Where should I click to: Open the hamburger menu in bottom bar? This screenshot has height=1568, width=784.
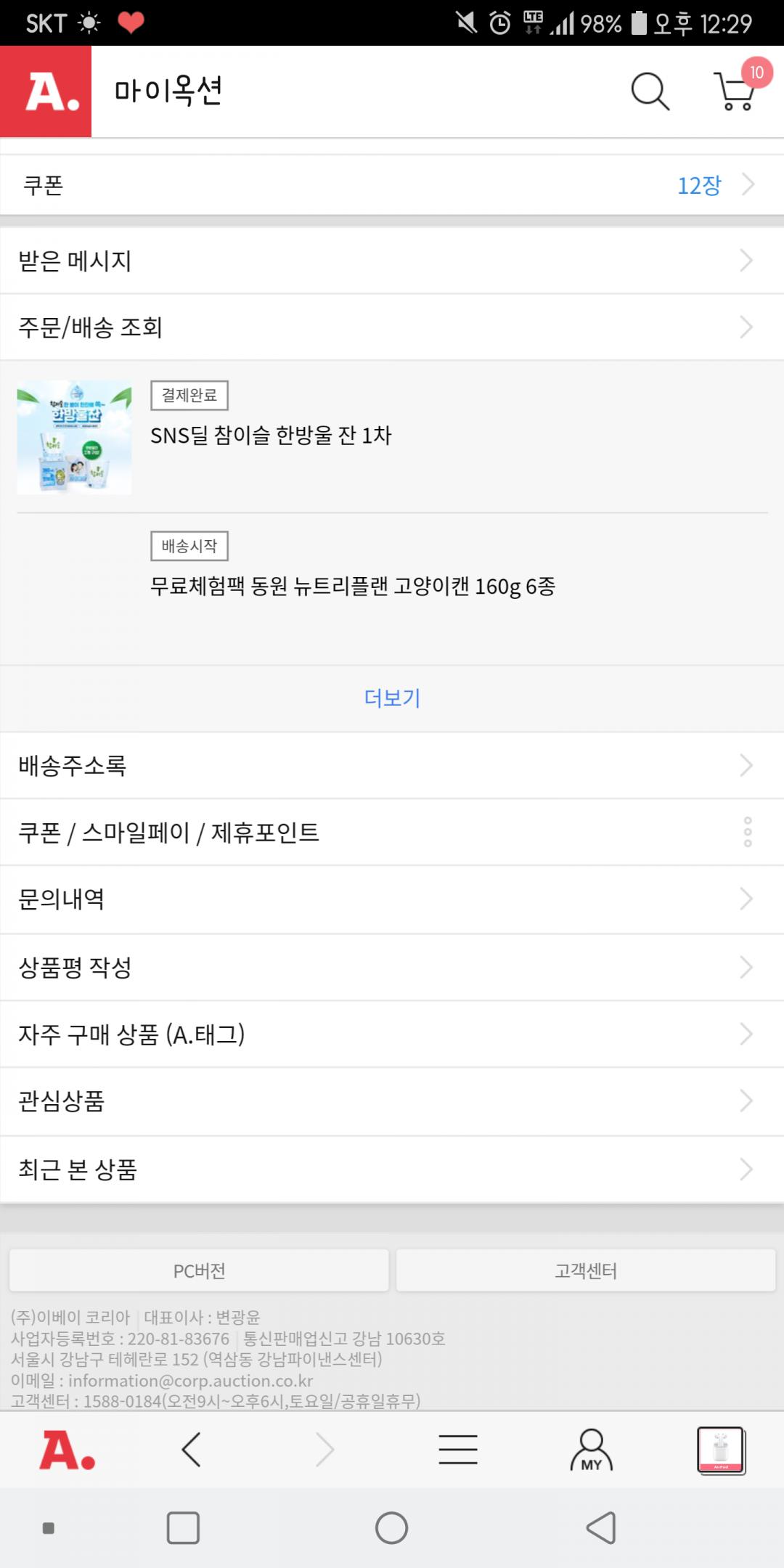[x=458, y=1450]
